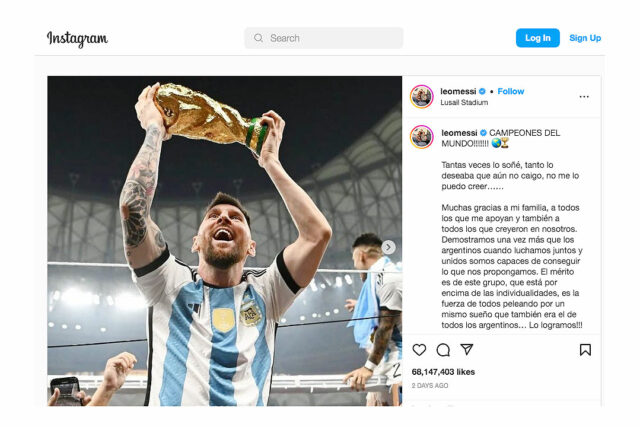
Task: Open the Sign Up link
Action: (585, 38)
